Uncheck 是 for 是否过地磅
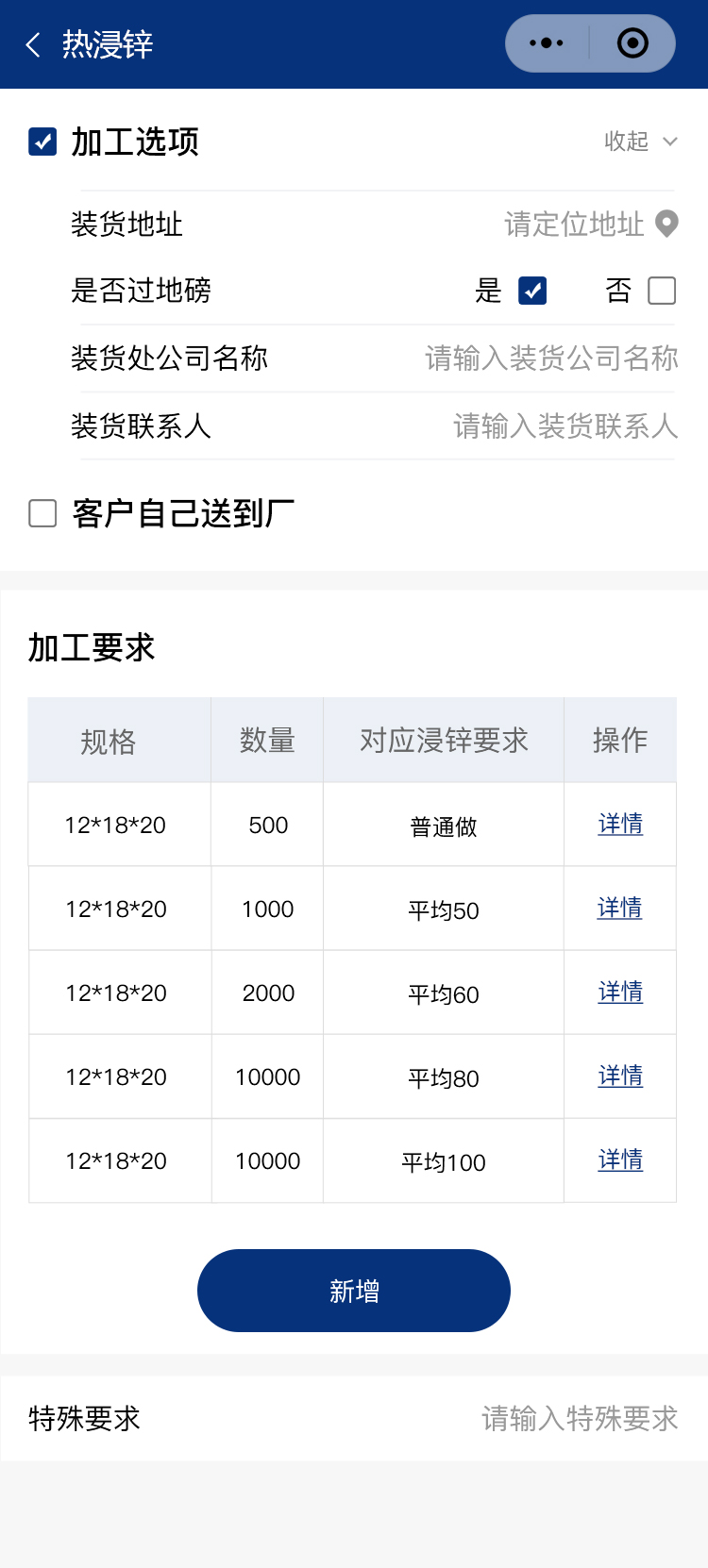This screenshot has width=708, height=1568. pyautogui.click(x=532, y=291)
